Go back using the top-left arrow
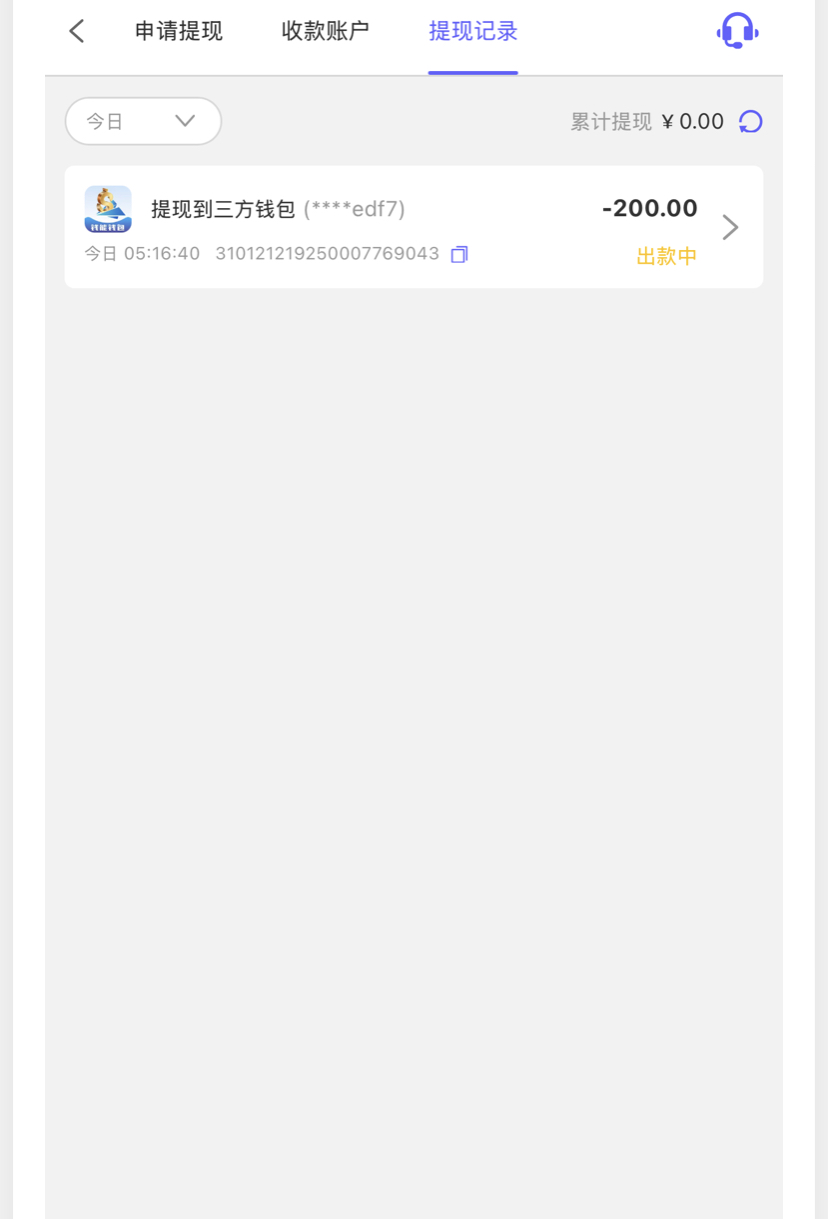828x1219 pixels. (x=77, y=31)
